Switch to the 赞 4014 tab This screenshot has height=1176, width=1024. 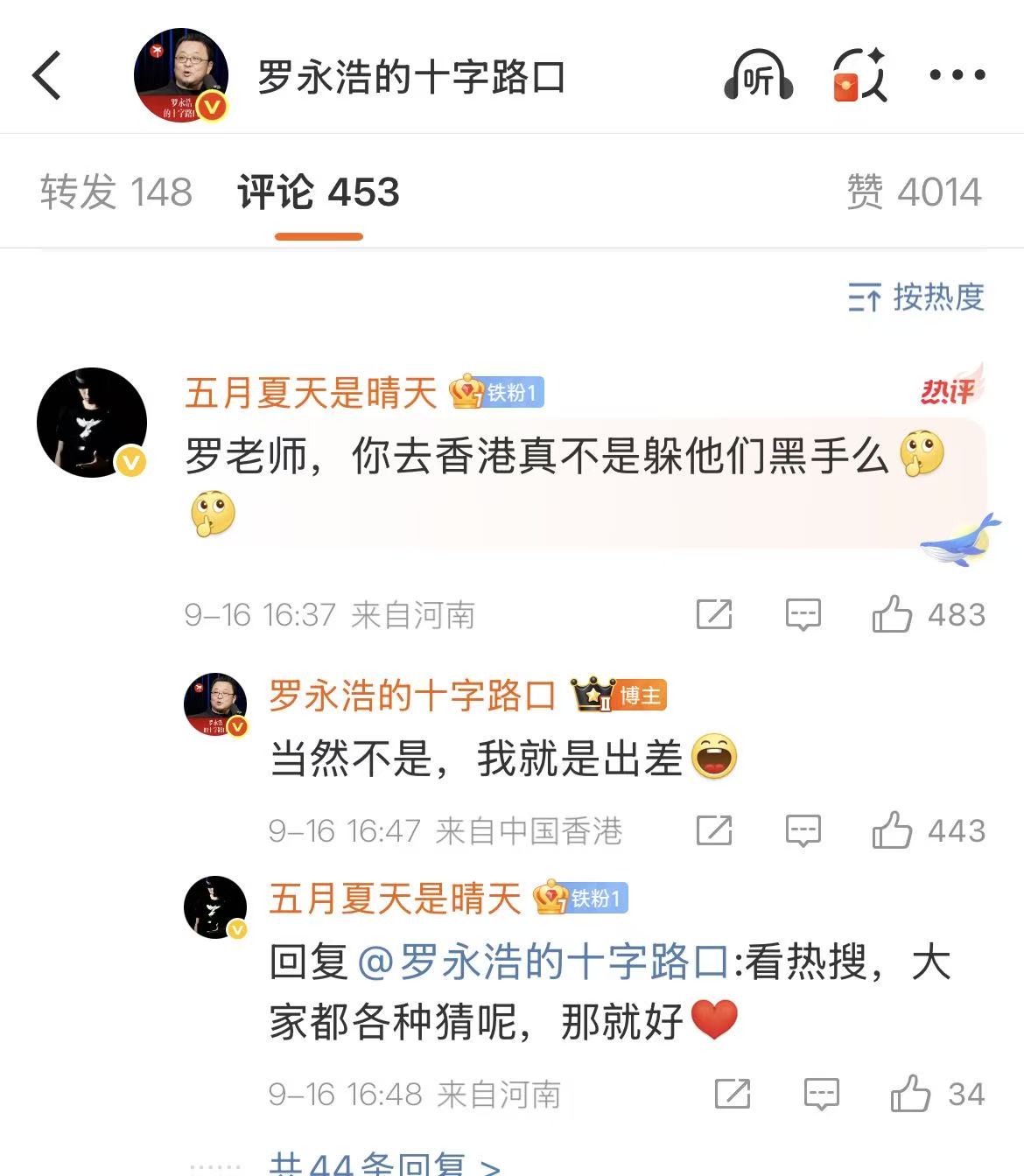tap(914, 192)
